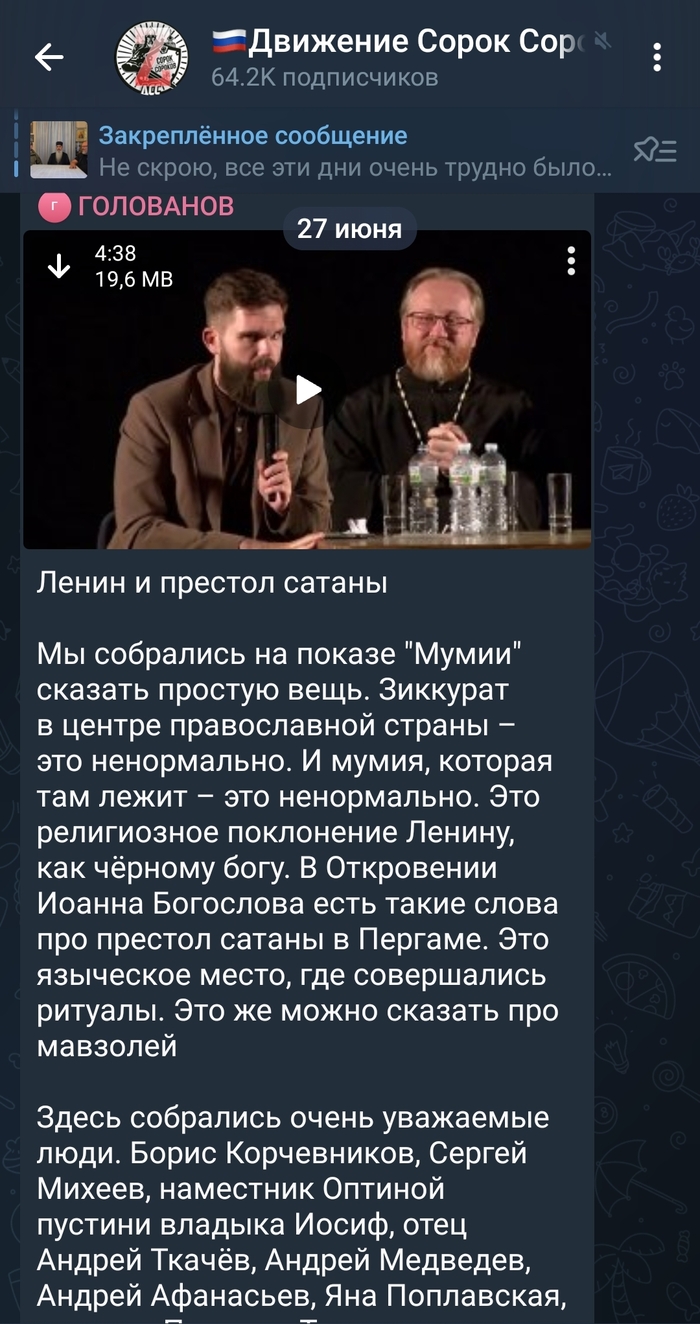The width and height of the screenshot is (700, 1324).
Task: Download the 19,6 MB video
Action: 59,265
